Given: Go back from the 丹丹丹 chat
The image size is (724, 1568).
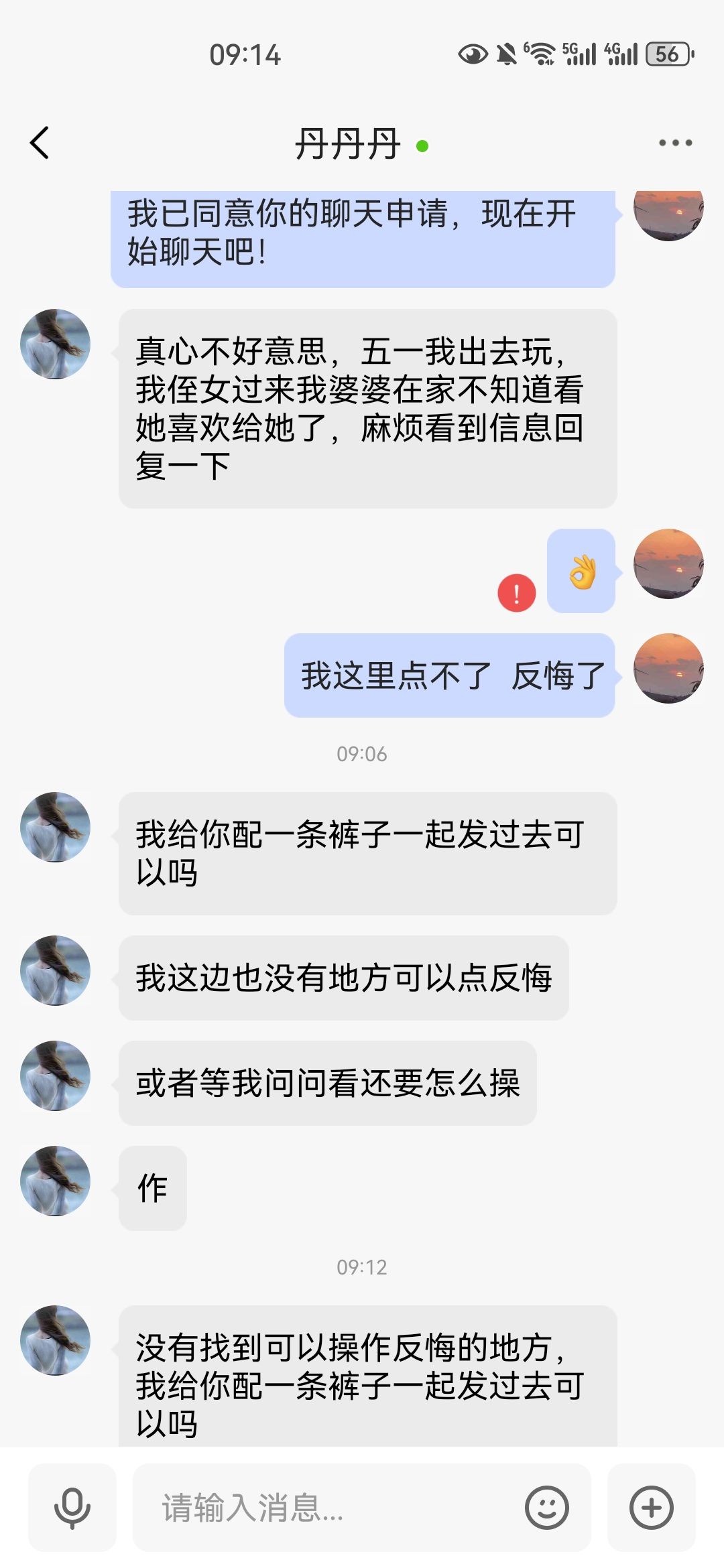Looking at the screenshot, I should pos(40,143).
